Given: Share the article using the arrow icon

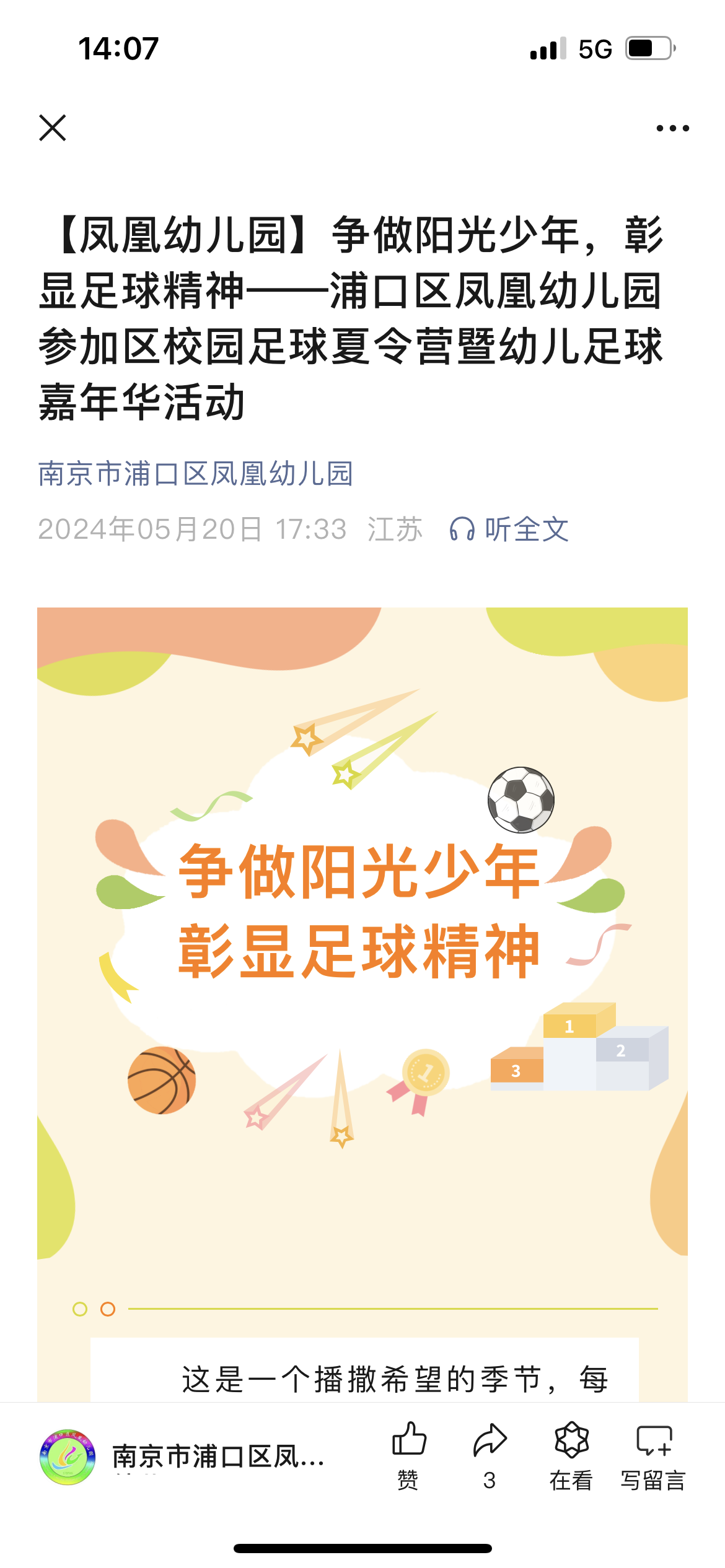Looking at the screenshot, I should (490, 1455).
